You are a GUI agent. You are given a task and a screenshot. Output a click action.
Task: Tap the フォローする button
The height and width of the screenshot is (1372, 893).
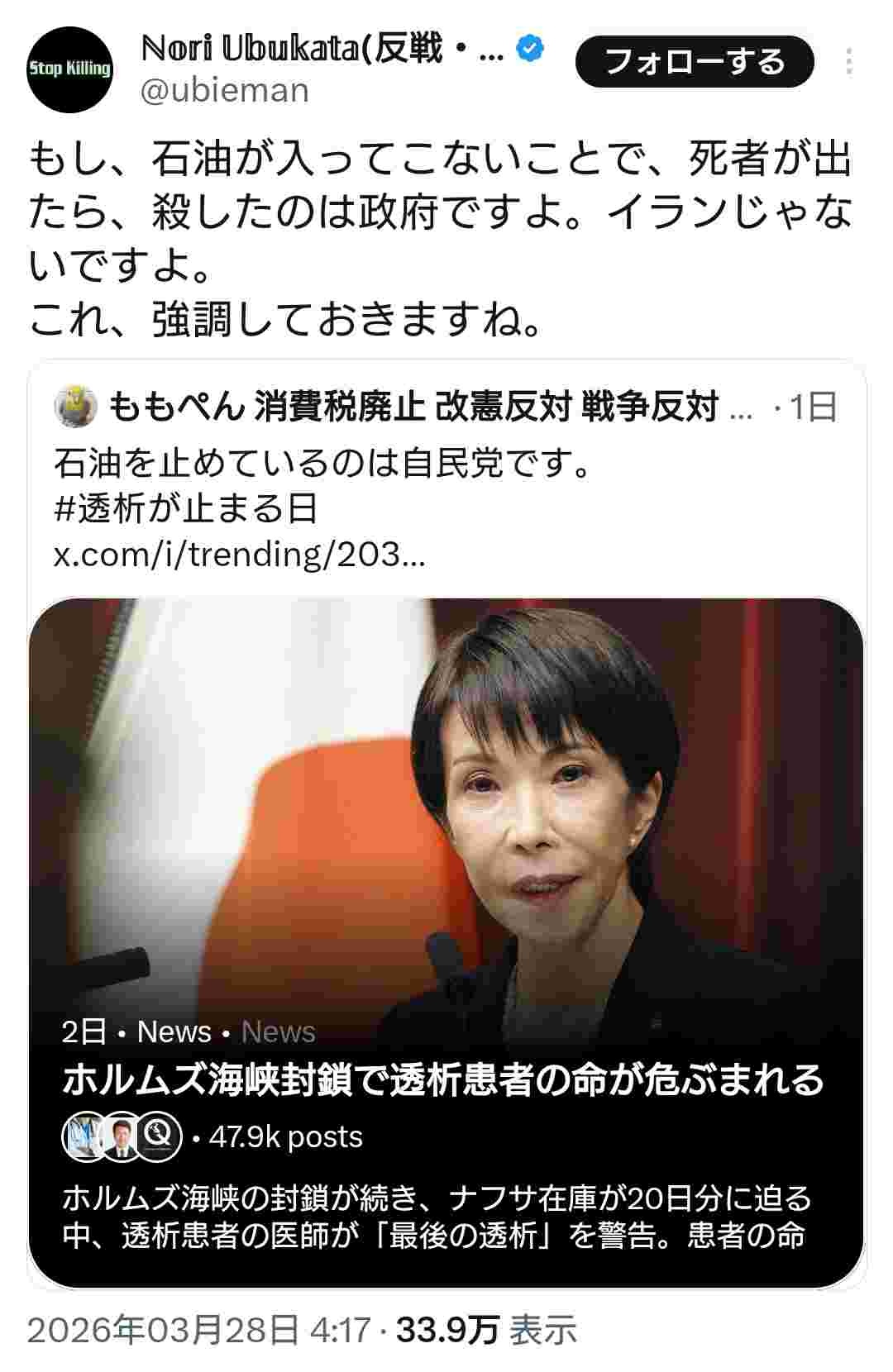pos(694,62)
